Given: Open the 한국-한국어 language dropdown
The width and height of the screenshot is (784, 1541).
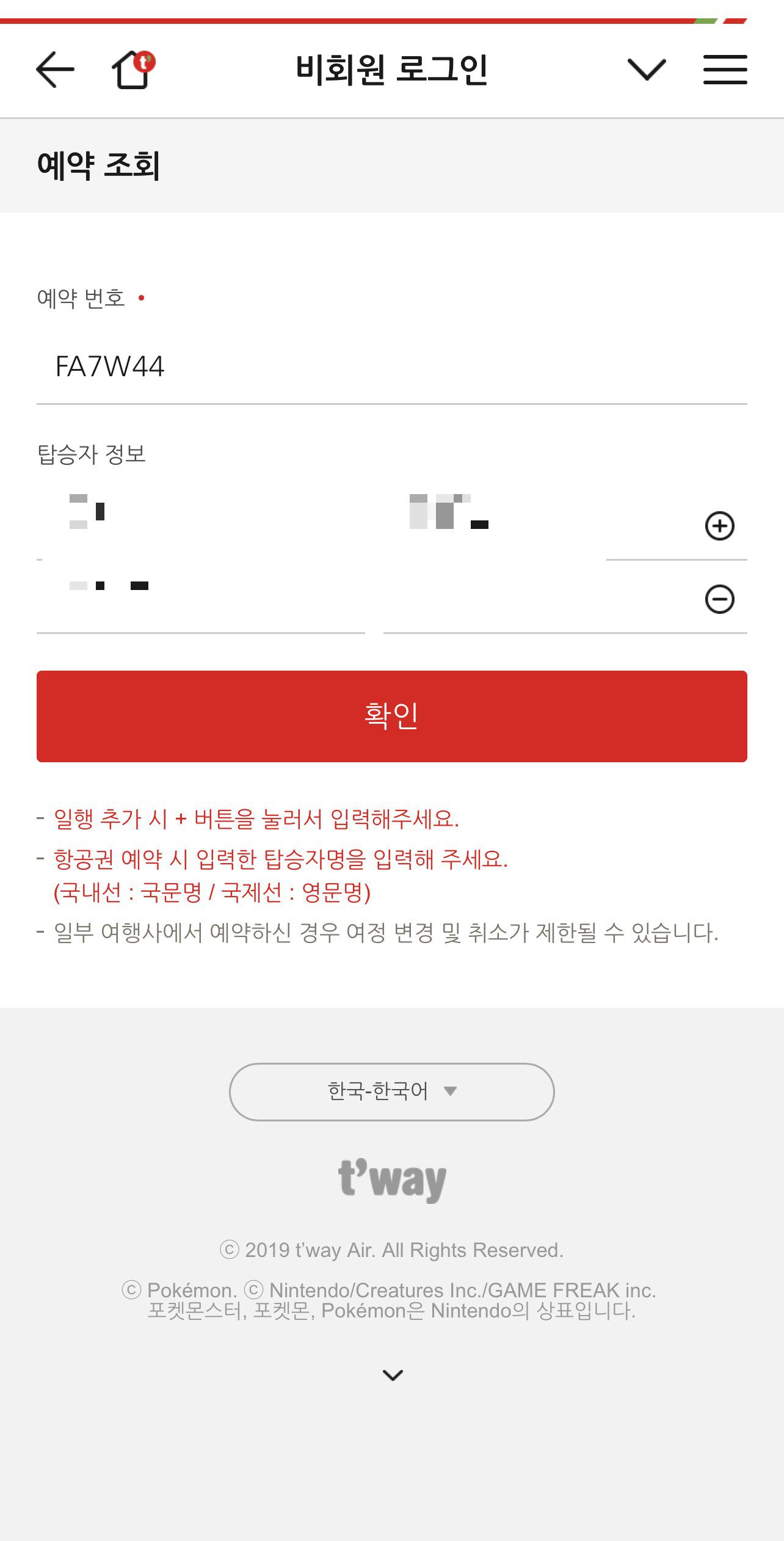Looking at the screenshot, I should click(x=391, y=1091).
